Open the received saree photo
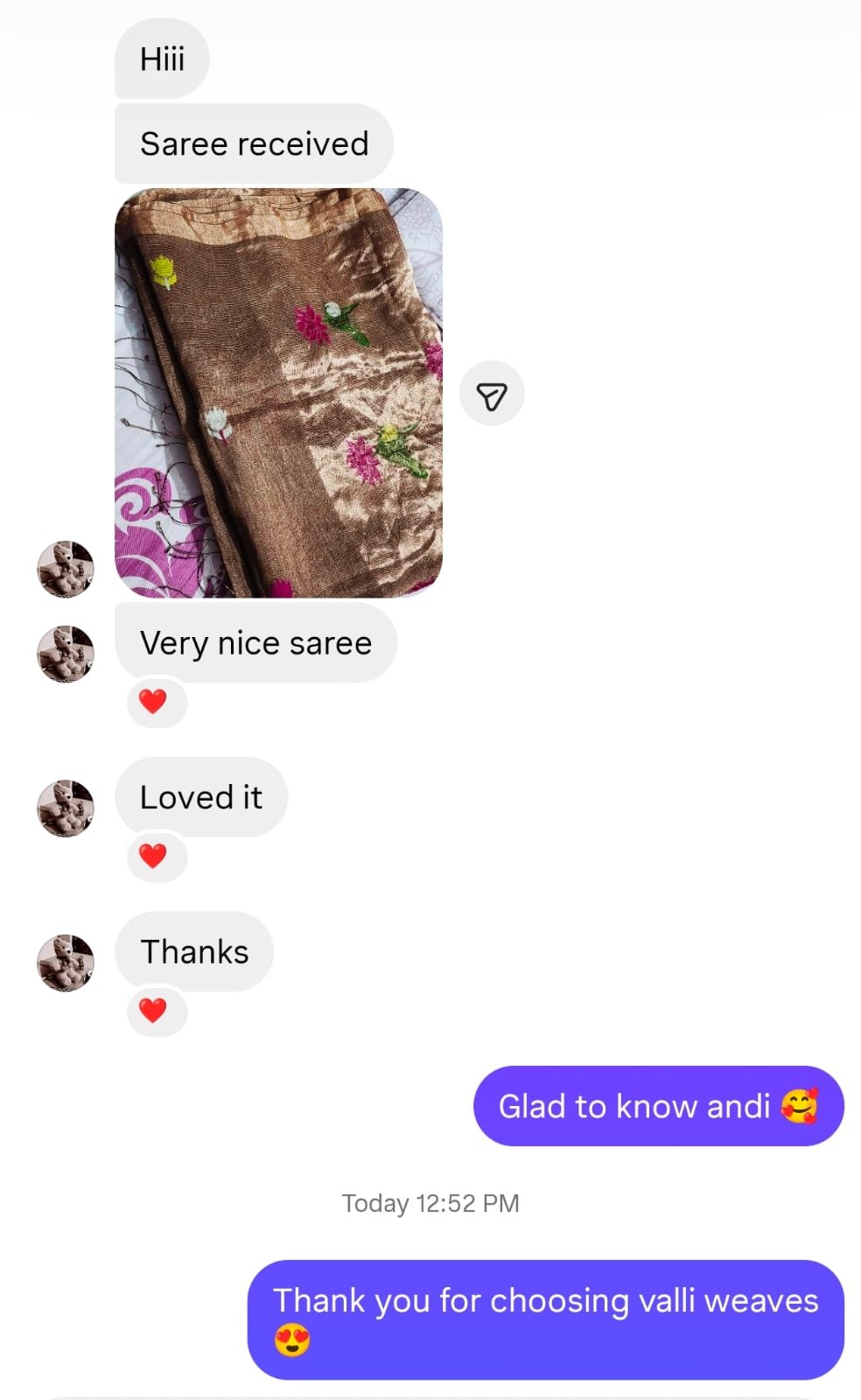Screen dimensions: 861x1400 click(278, 393)
